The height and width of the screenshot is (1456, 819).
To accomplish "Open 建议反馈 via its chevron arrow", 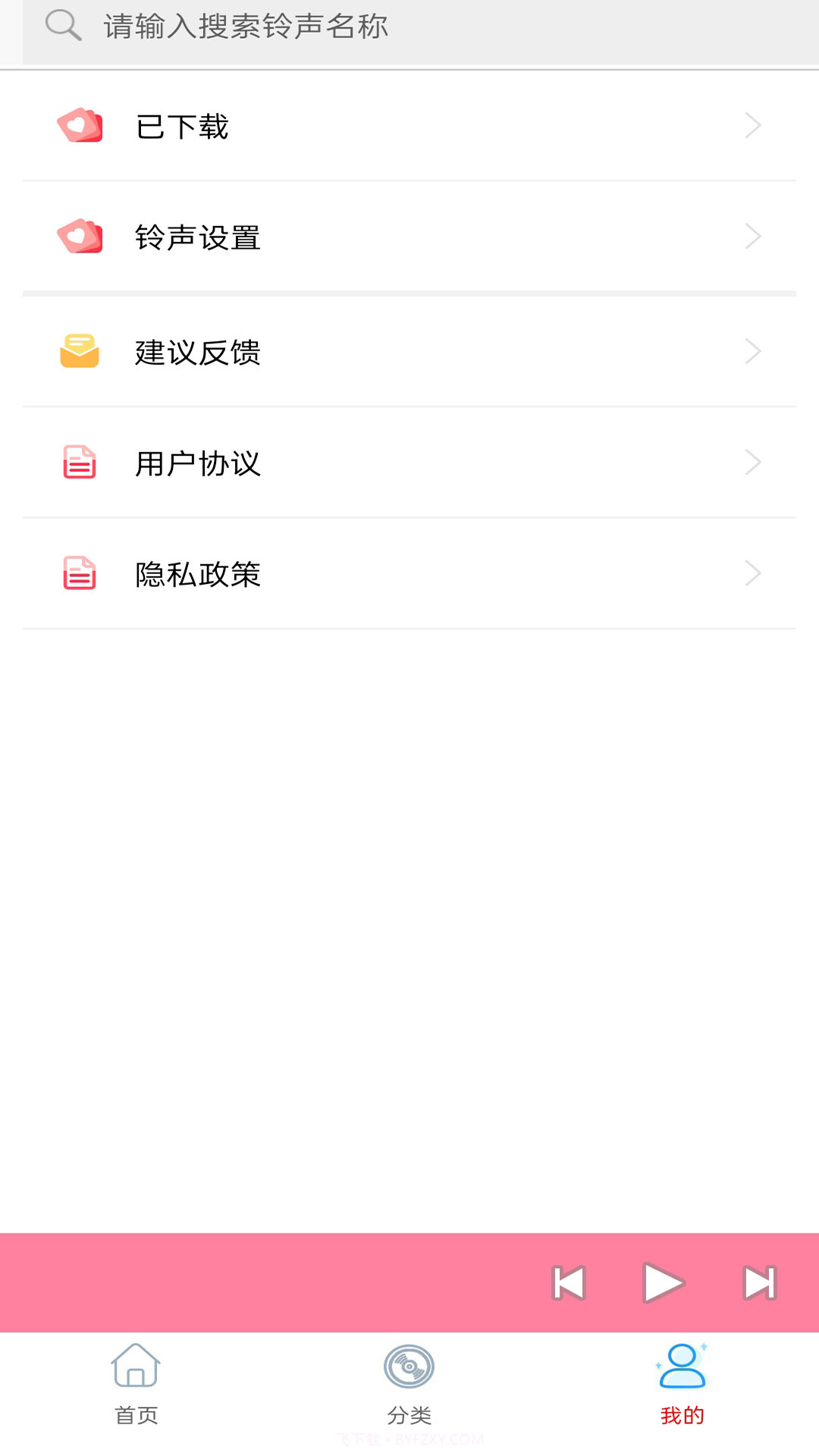I will (752, 350).
